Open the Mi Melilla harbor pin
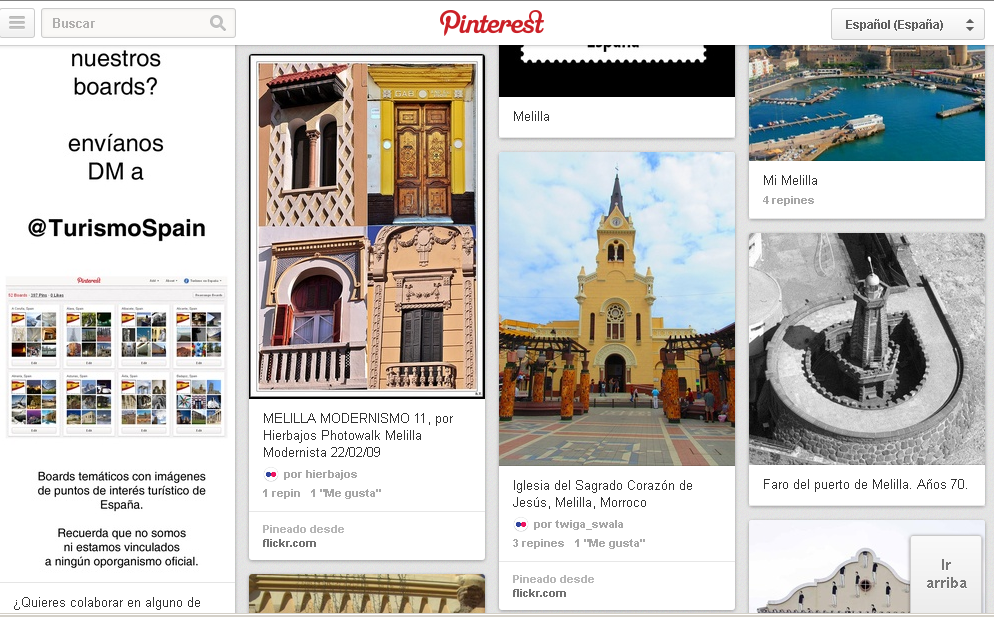The width and height of the screenshot is (994, 617). click(x=866, y=100)
